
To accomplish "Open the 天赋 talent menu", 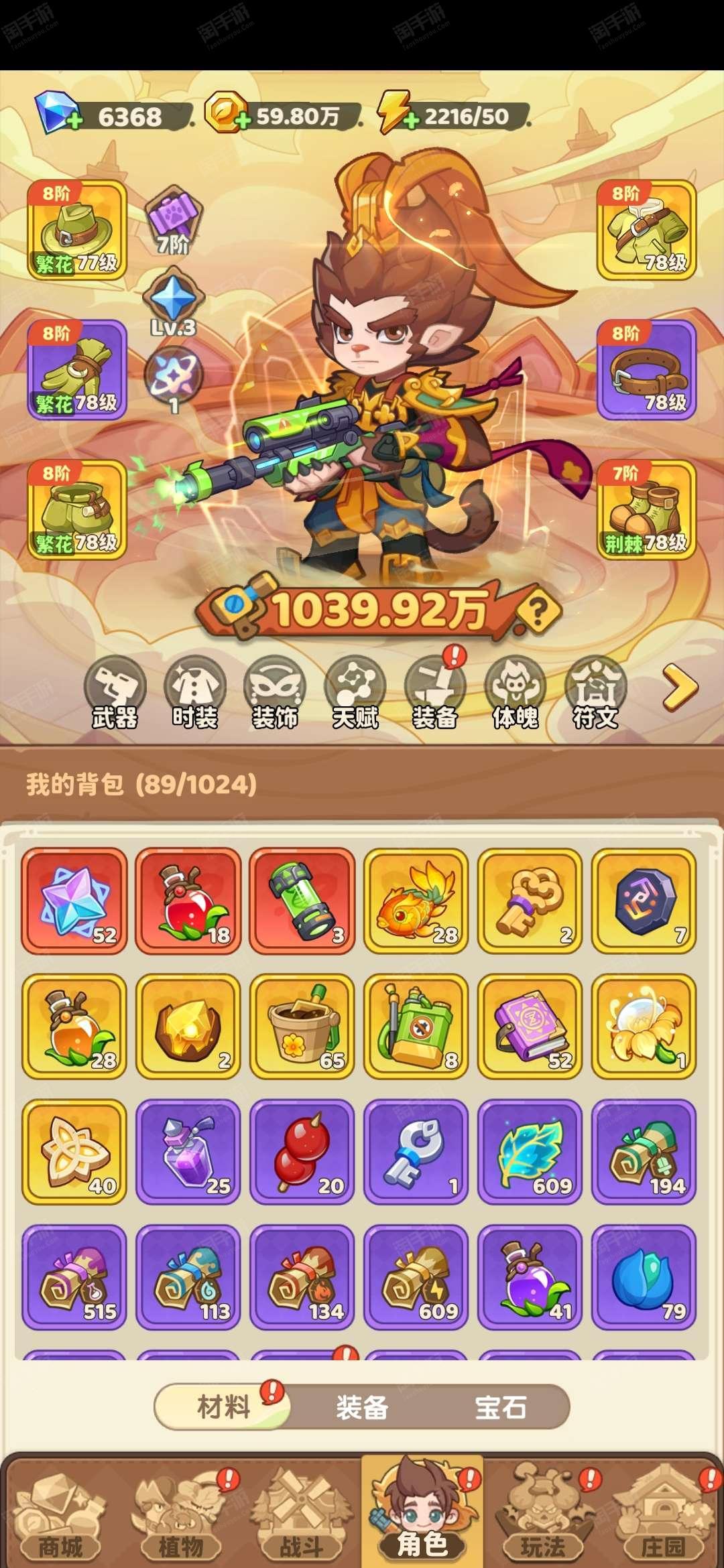I will pyautogui.click(x=355, y=694).
